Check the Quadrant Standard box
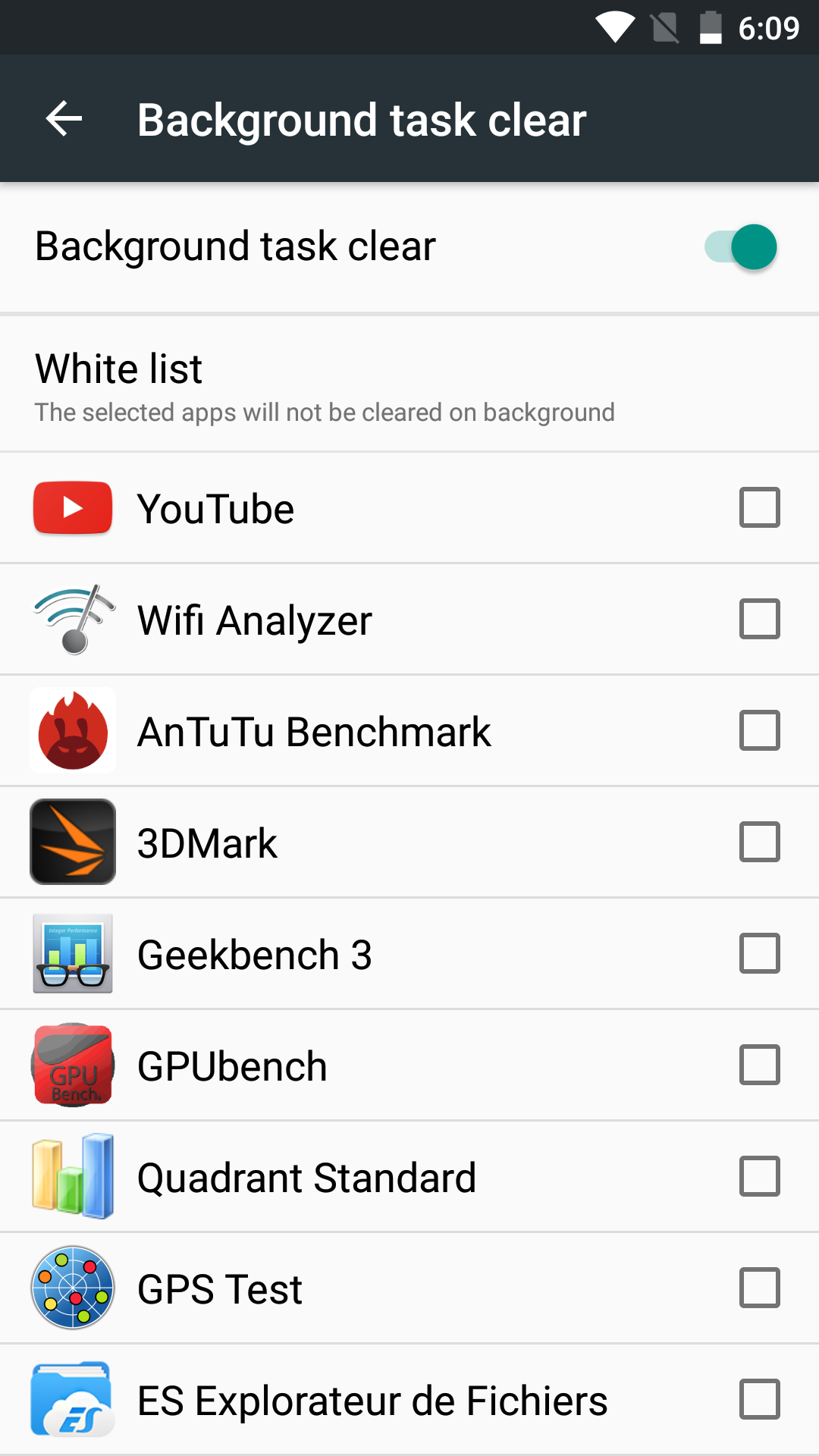 point(759,1176)
